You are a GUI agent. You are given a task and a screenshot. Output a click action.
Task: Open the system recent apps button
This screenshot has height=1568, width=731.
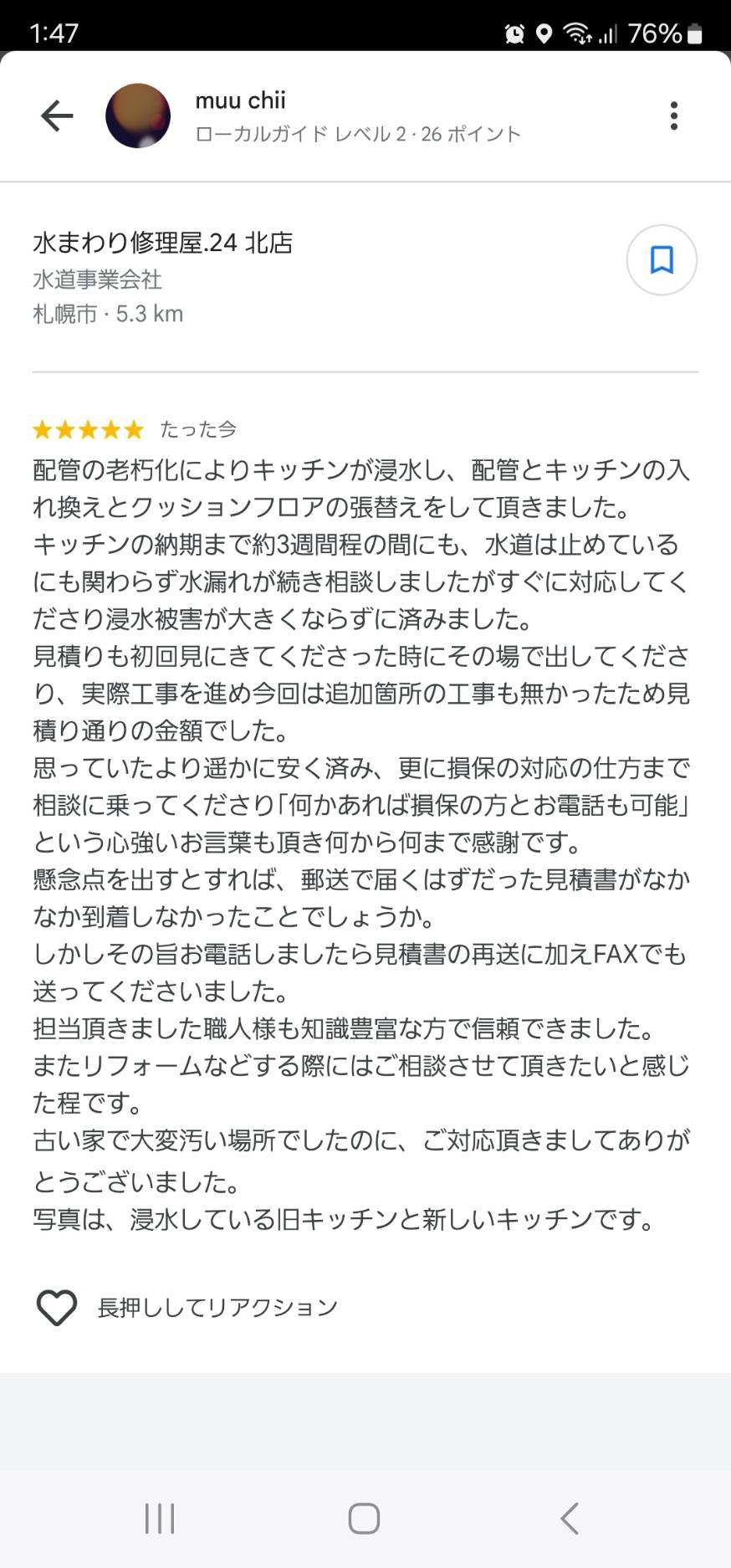[x=160, y=1518]
